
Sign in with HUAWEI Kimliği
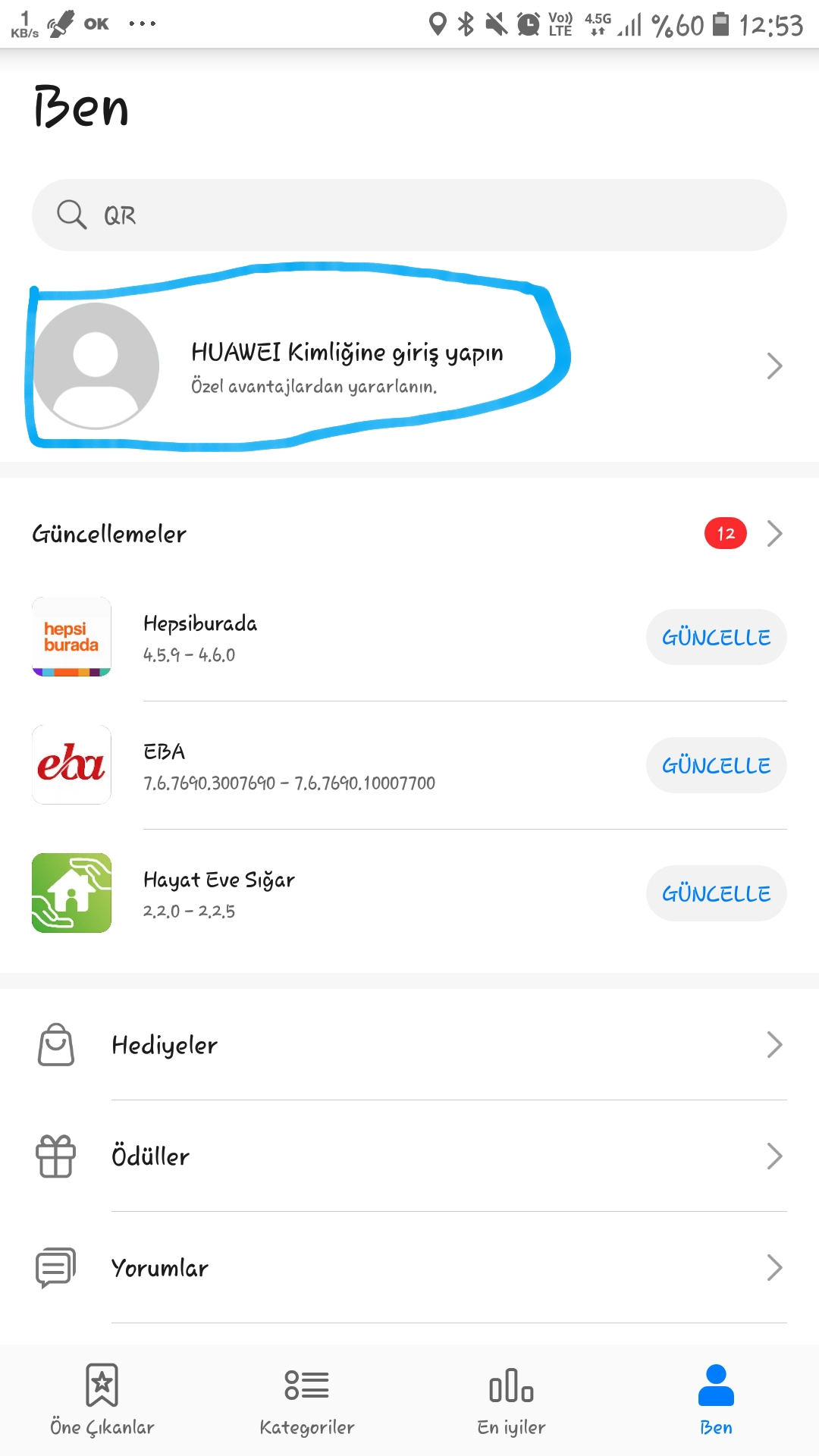pos(347,366)
